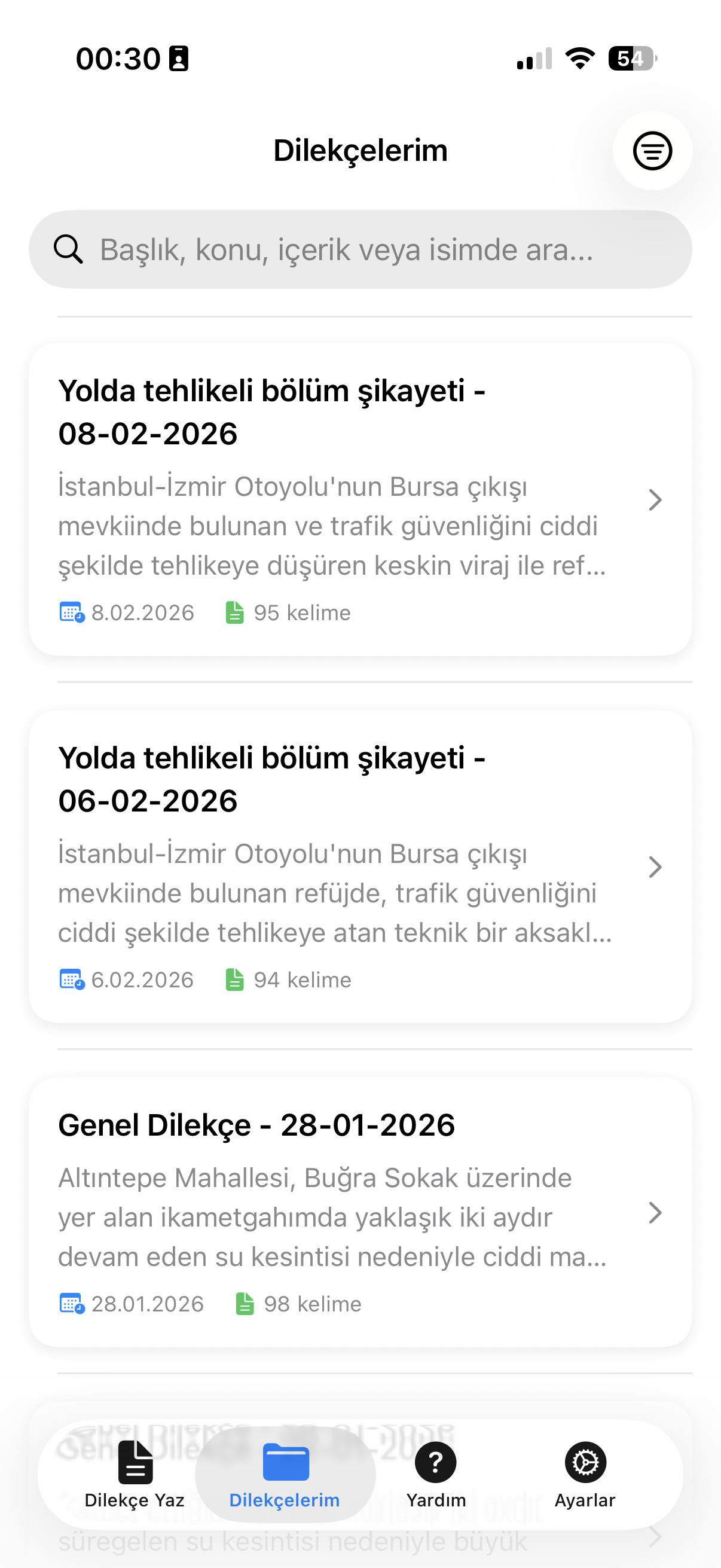Click the green document icon next to 98 kelime
Viewport: 721px width, 1568px height.
pyautogui.click(x=245, y=1304)
